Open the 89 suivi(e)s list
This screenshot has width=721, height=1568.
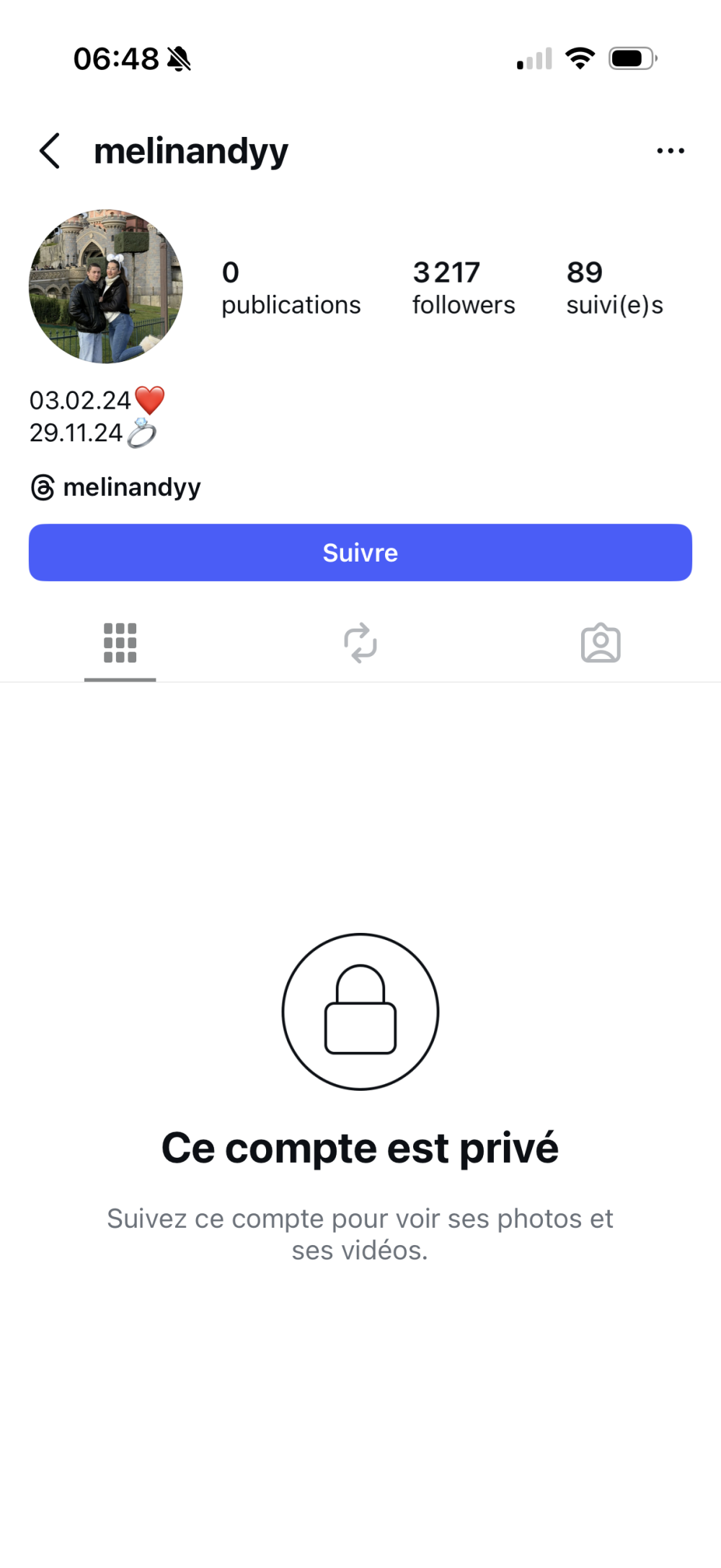point(614,288)
